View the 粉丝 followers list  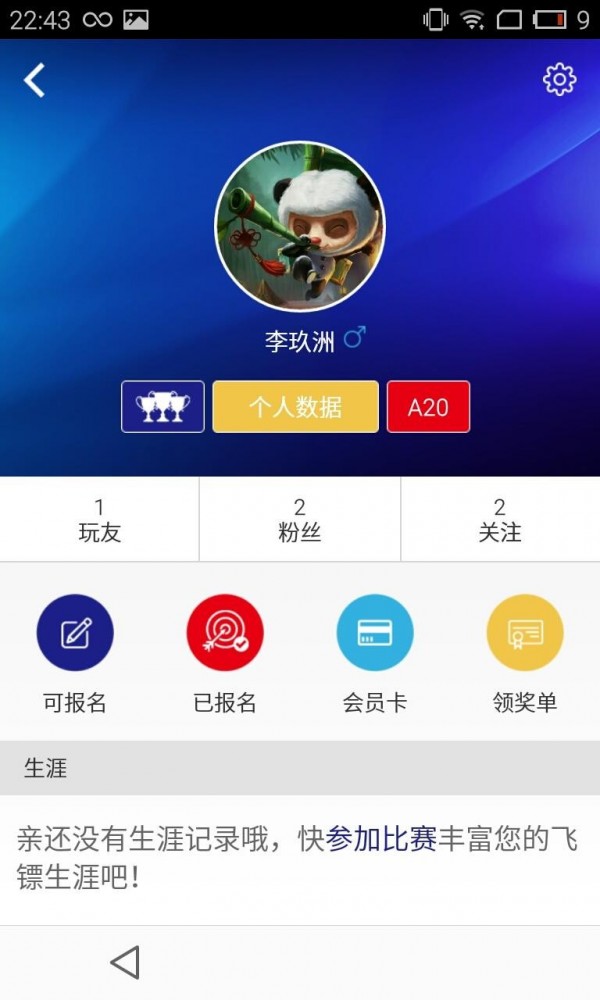299,520
